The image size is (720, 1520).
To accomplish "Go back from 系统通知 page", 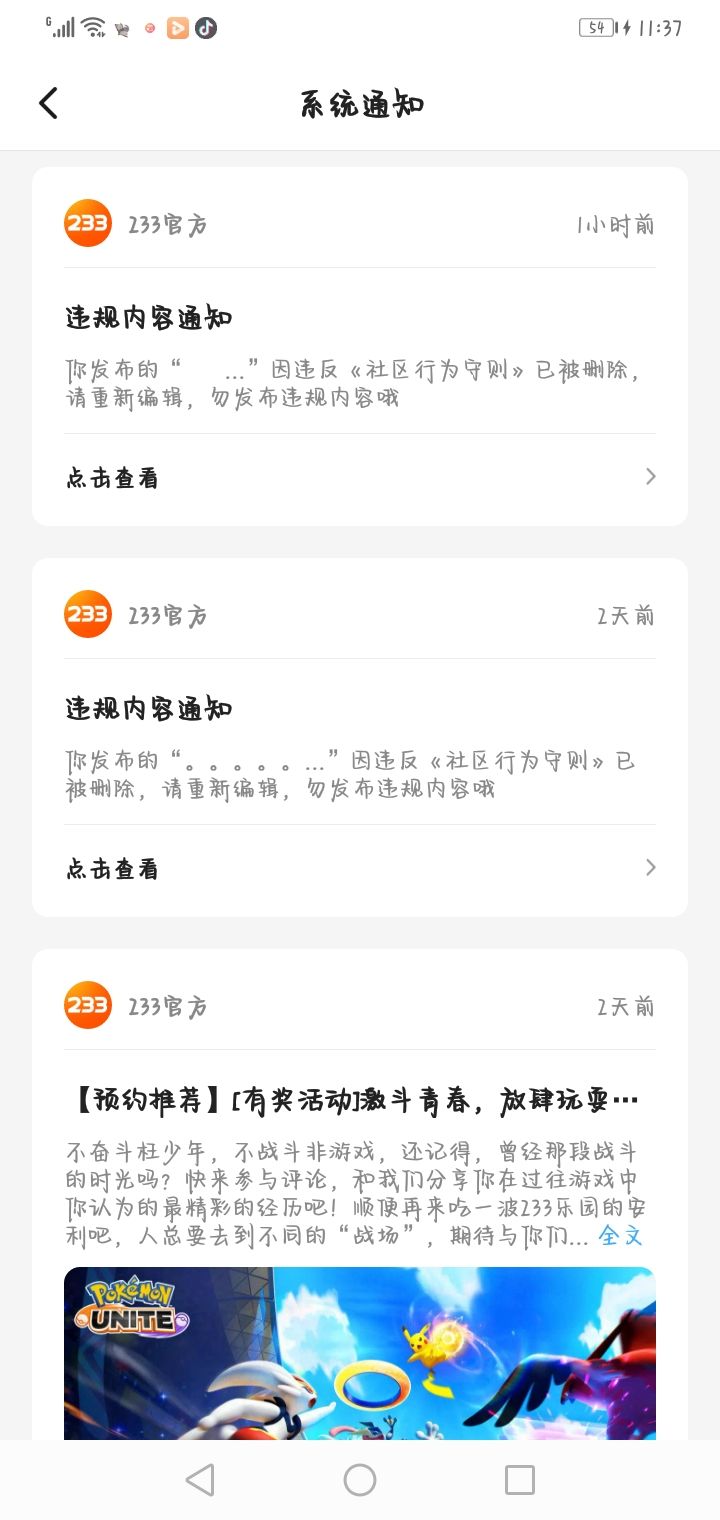I will tap(48, 103).
